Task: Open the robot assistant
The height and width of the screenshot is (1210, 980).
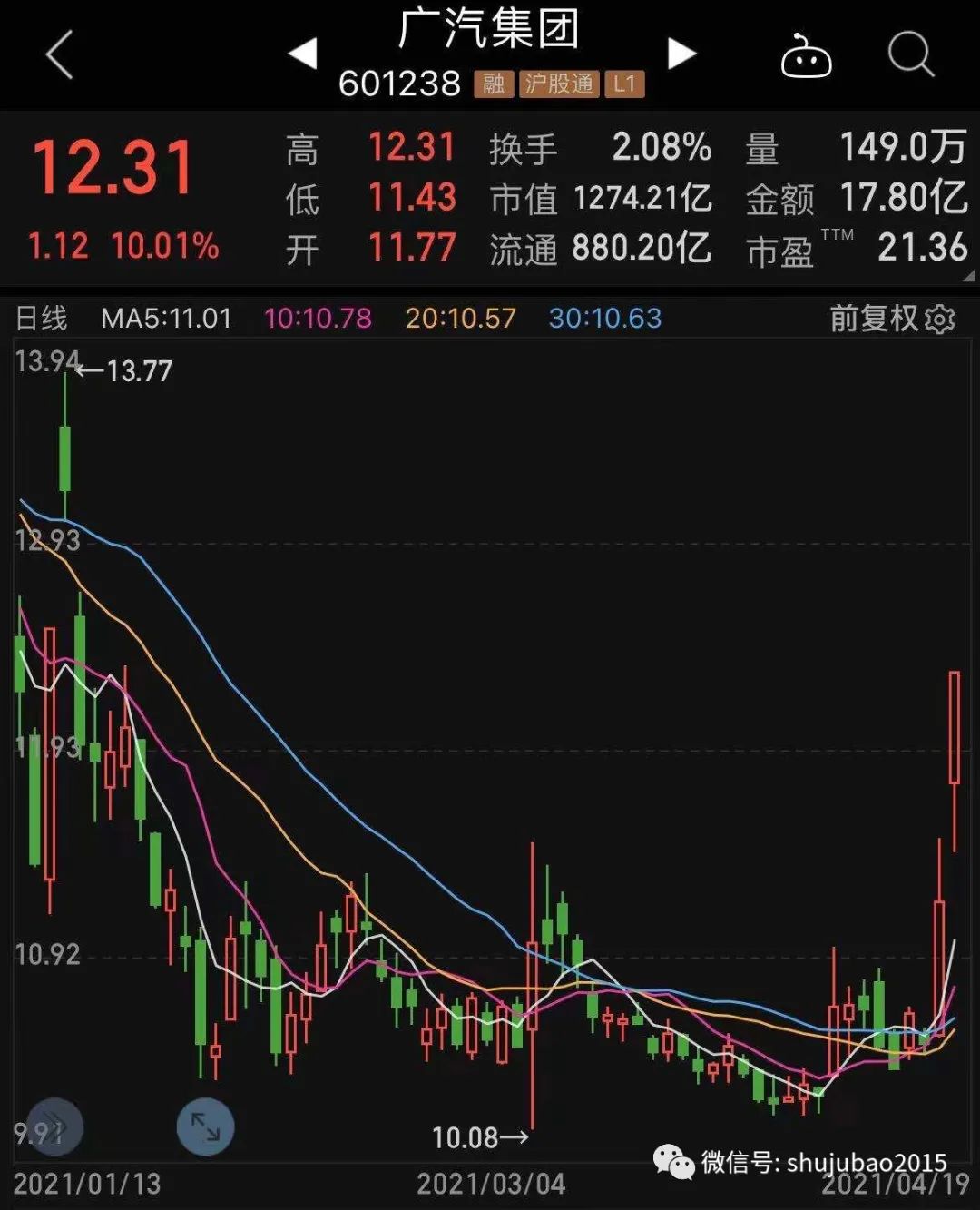Action: (806, 57)
